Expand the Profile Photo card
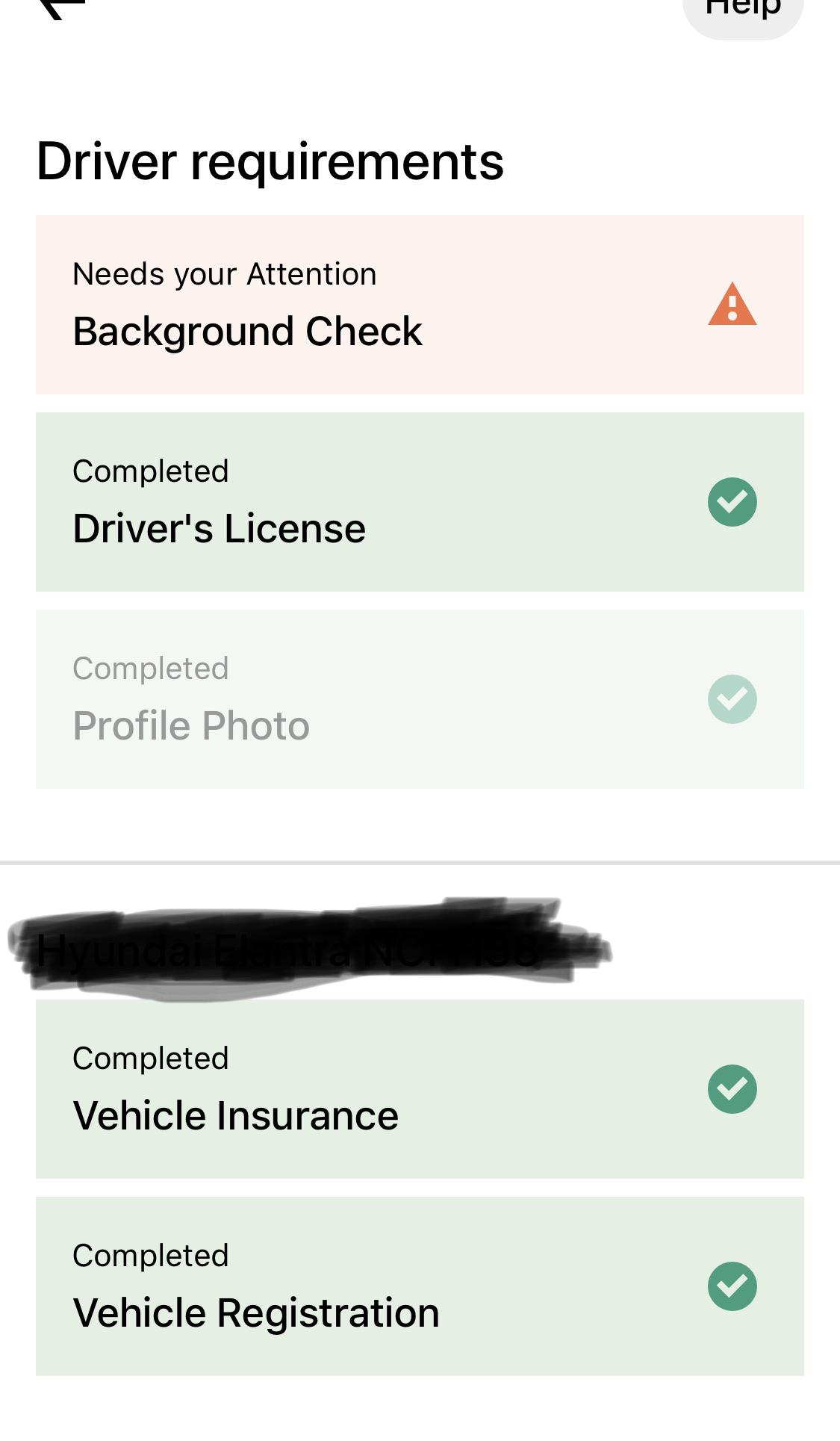Viewport: 840px width, 1441px height. click(420, 697)
